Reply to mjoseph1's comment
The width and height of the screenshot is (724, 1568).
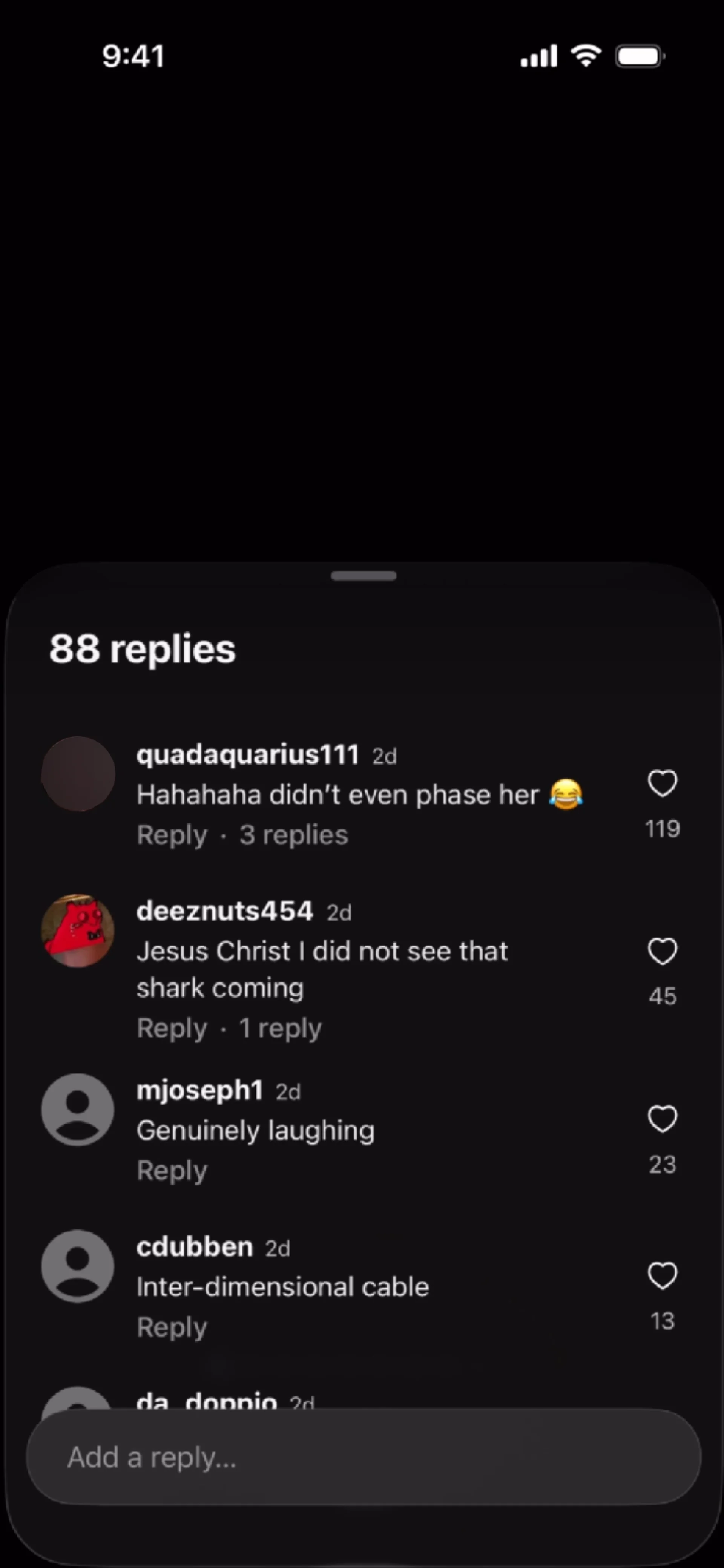click(172, 1171)
